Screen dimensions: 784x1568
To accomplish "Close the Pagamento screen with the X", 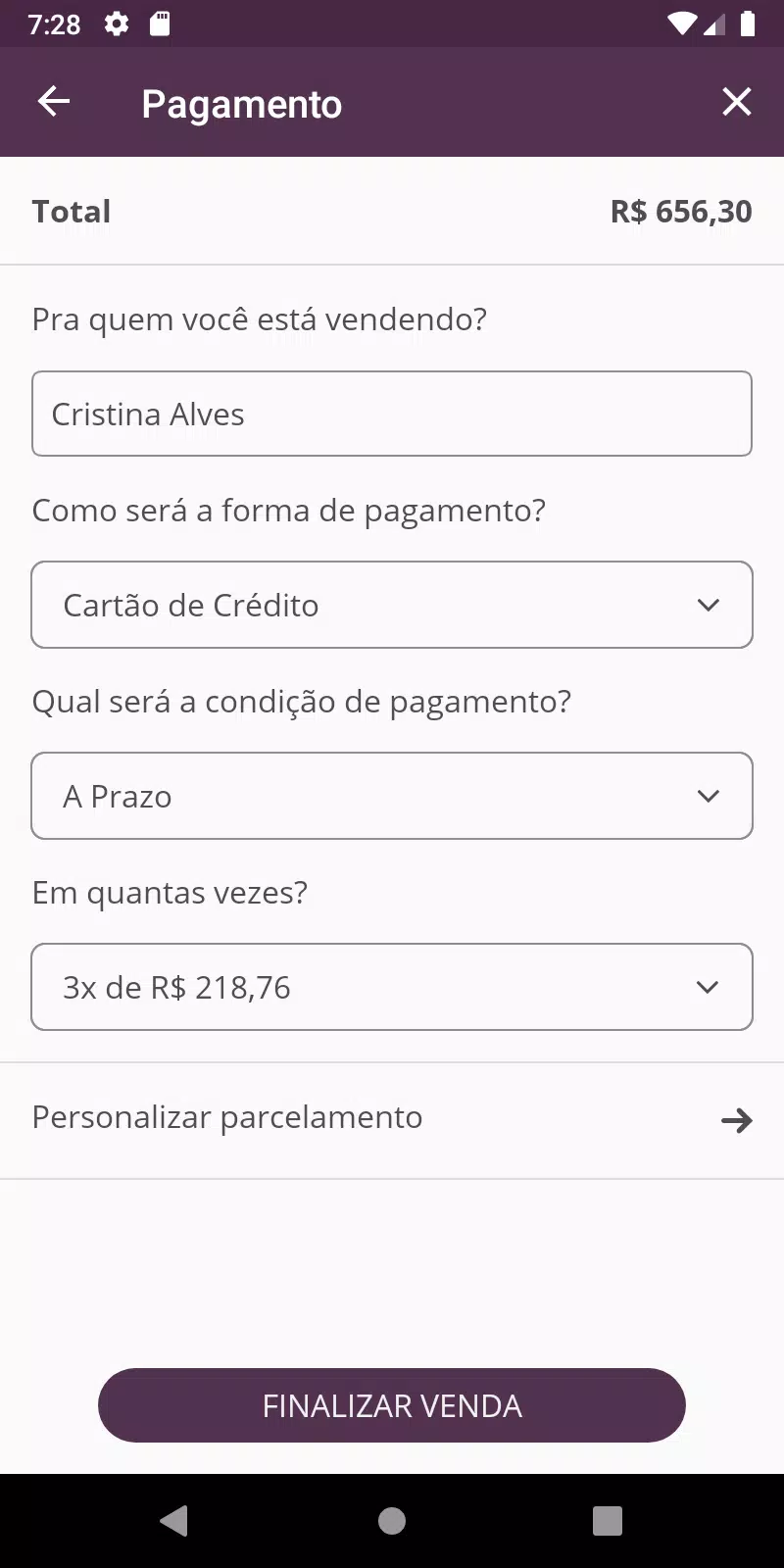I will 737,102.
